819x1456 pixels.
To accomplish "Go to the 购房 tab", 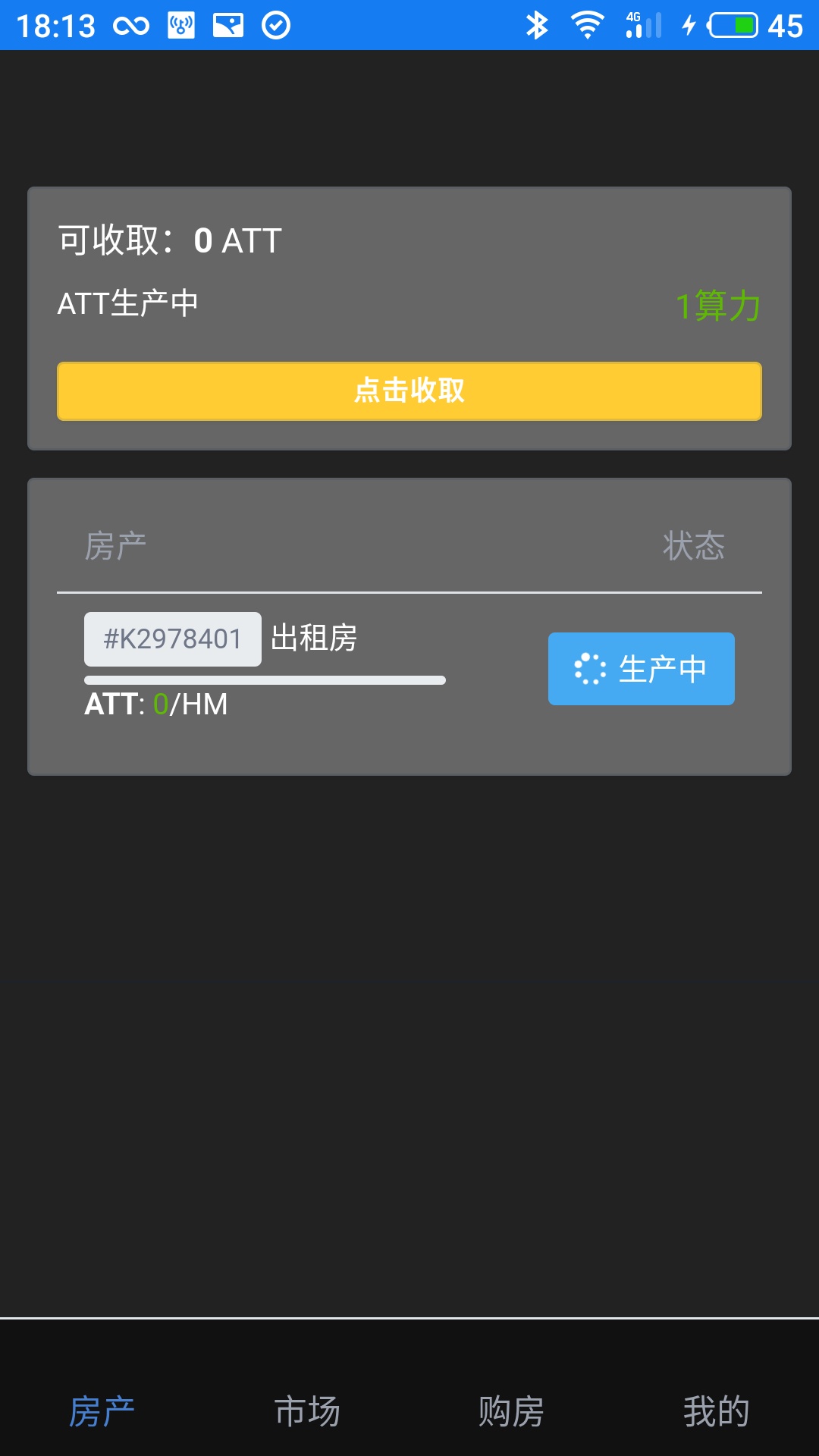I will 511,1411.
